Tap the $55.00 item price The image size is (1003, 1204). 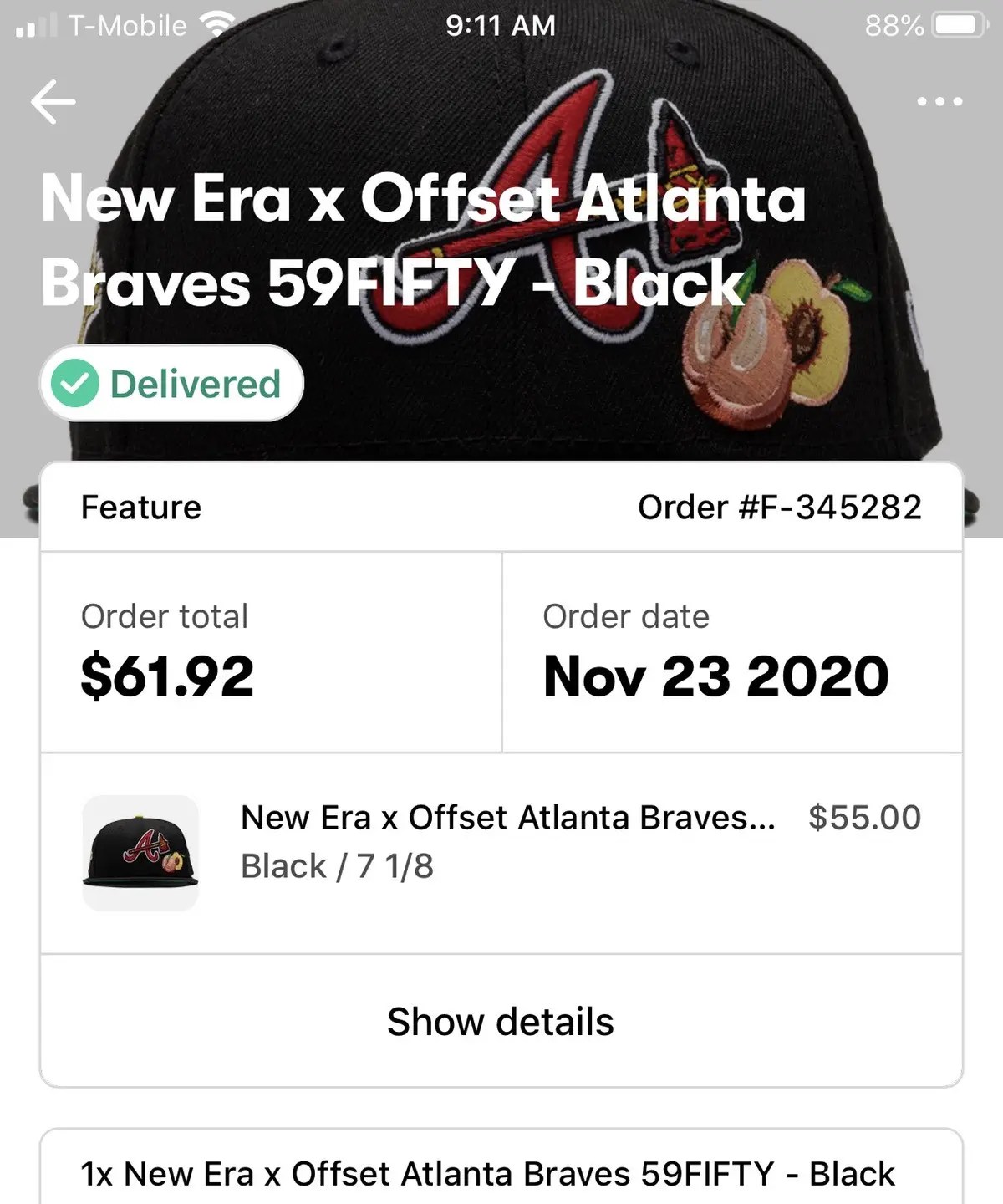click(864, 818)
